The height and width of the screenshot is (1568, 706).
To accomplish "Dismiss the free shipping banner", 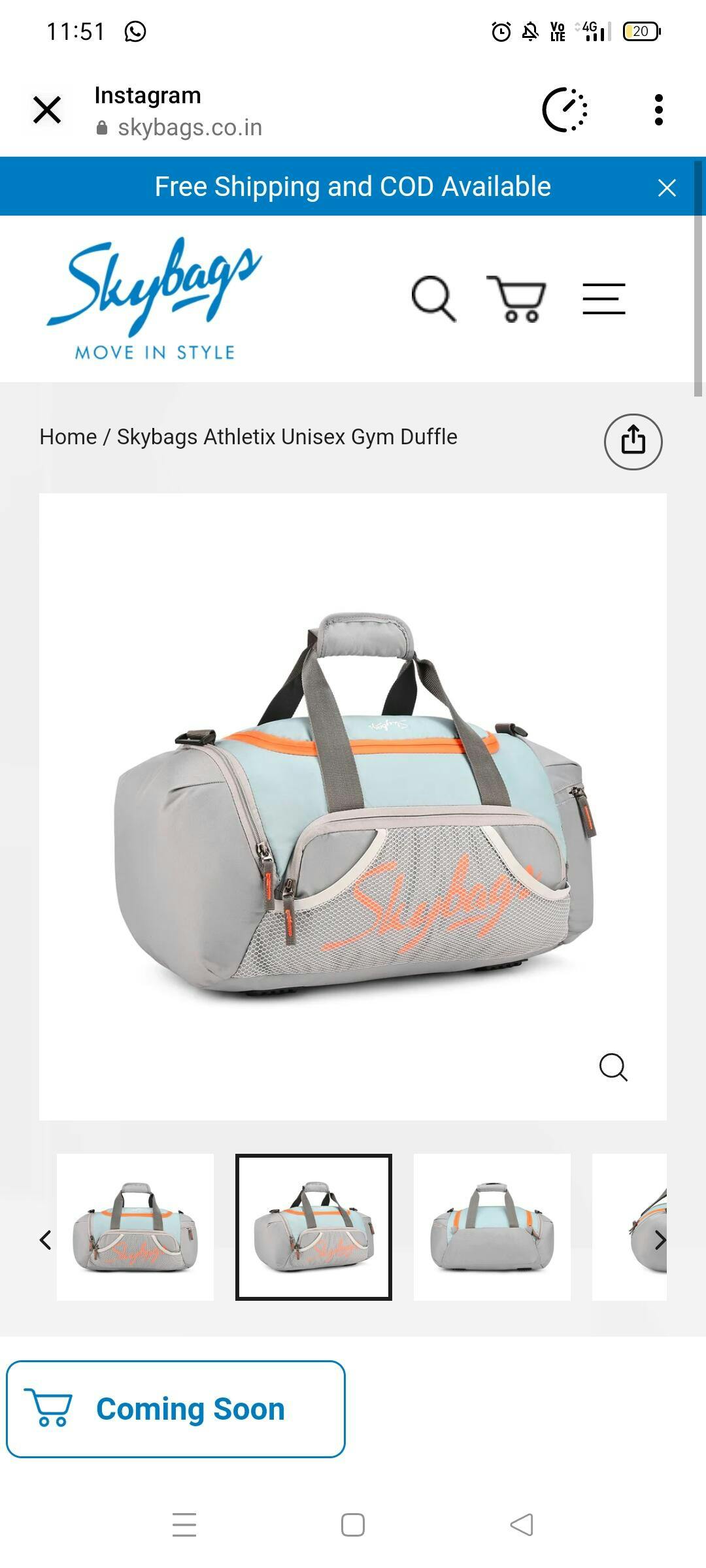I will coord(666,188).
